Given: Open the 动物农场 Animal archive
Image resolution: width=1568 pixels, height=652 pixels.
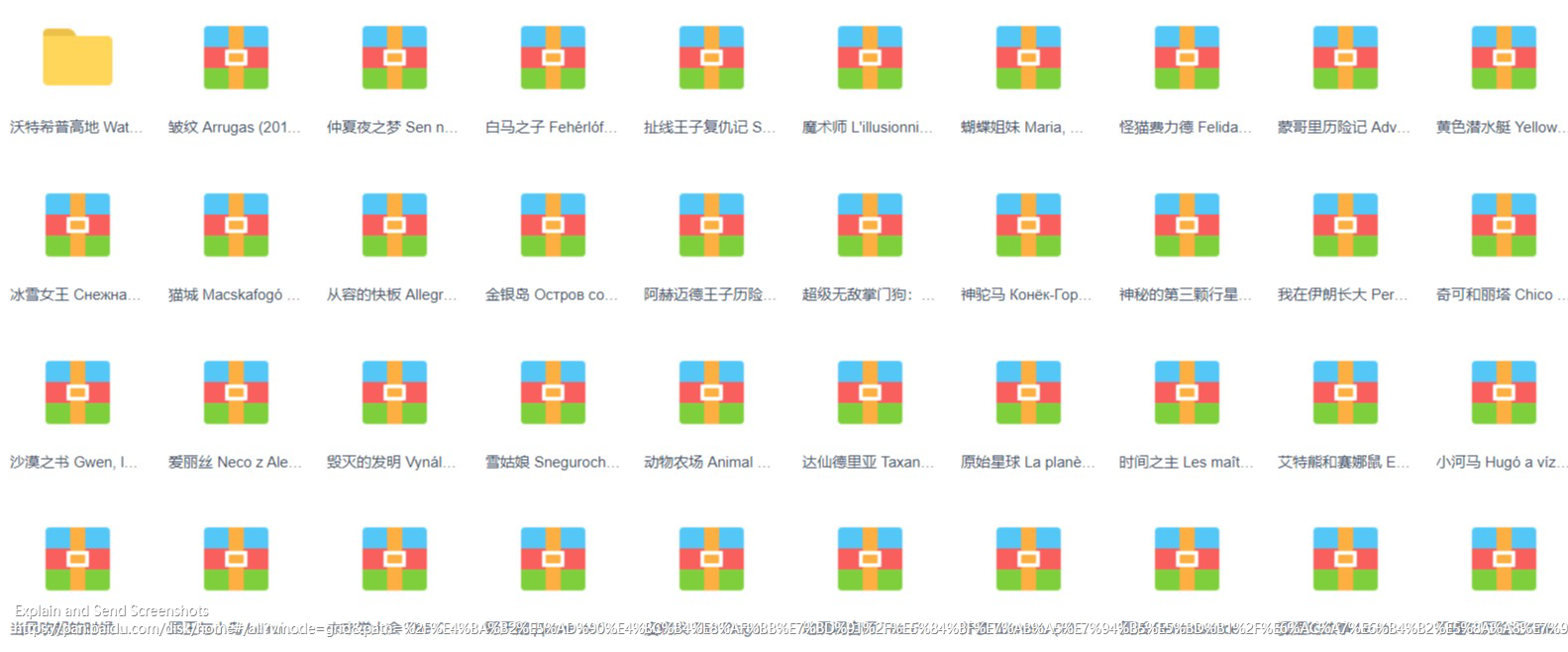Looking at the screenshot, I should pos(711,392).
